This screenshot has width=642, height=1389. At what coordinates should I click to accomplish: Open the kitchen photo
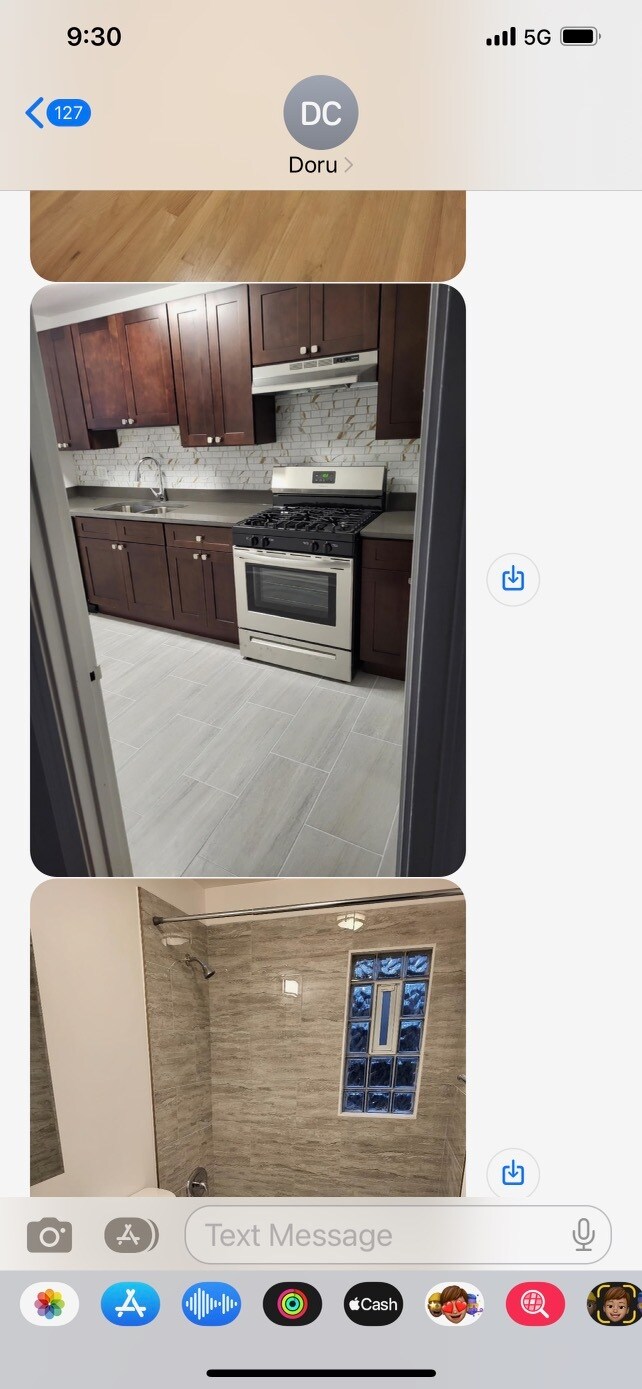point(247,580)
